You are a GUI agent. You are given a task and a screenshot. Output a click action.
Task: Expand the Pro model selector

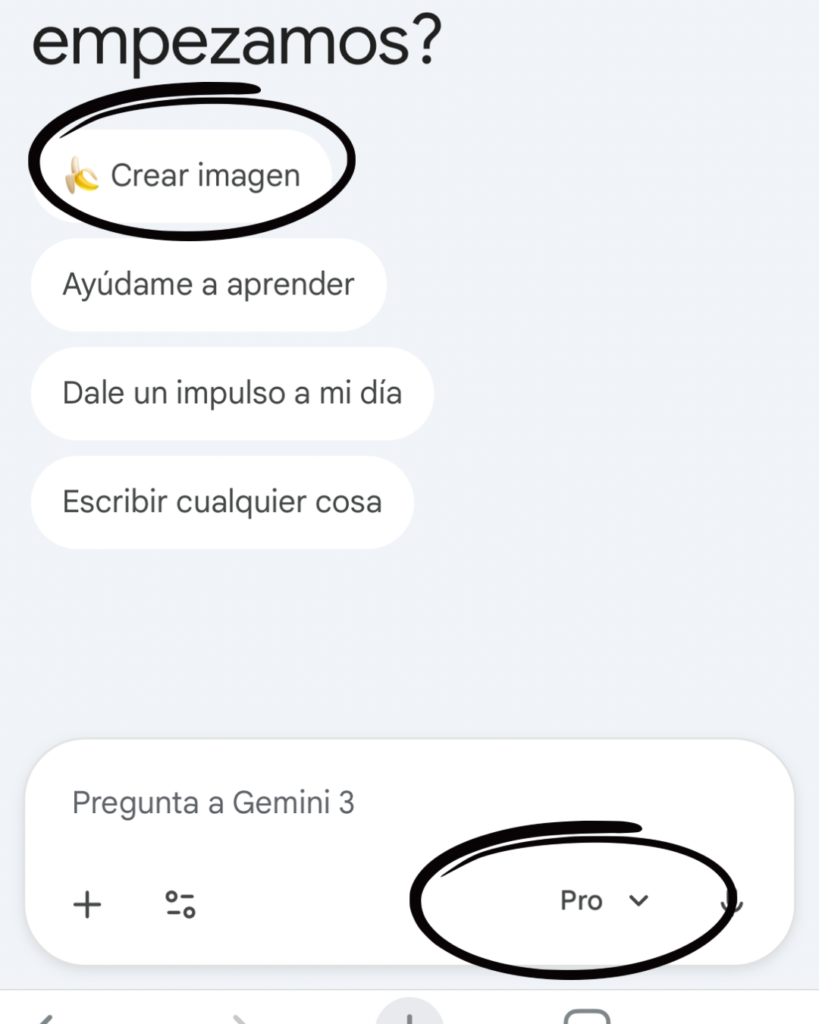[x=604, y=901]
